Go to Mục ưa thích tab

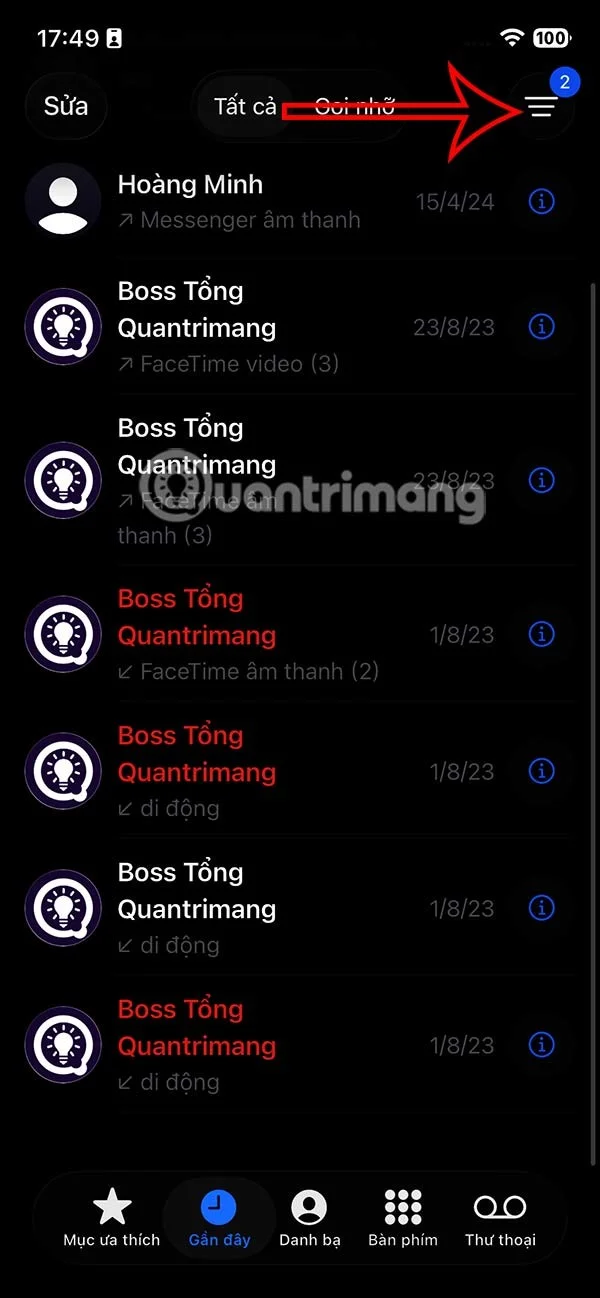[112, 1219]
